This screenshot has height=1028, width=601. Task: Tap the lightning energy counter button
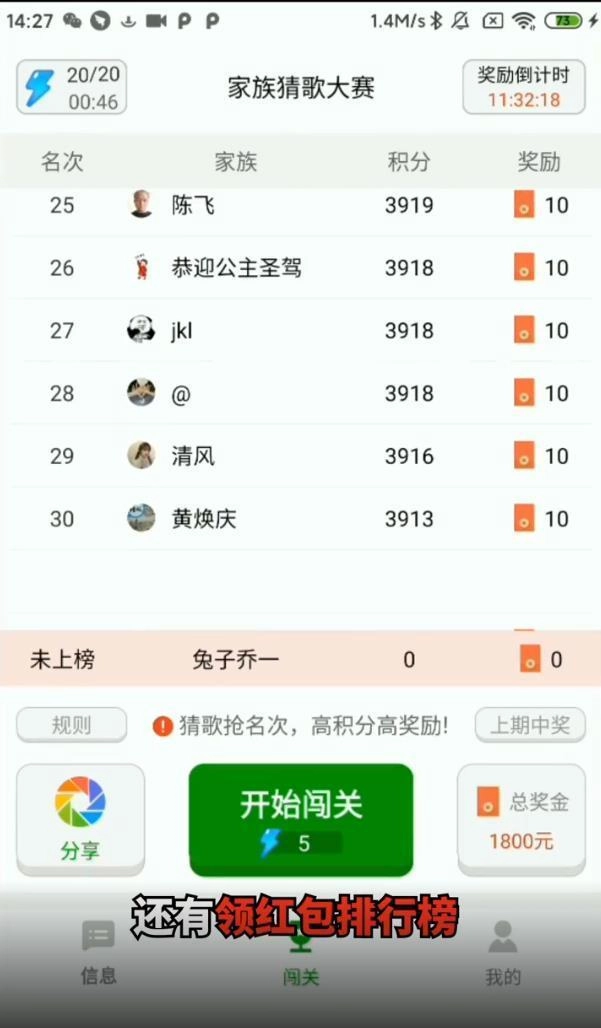(x=71, y=87)
